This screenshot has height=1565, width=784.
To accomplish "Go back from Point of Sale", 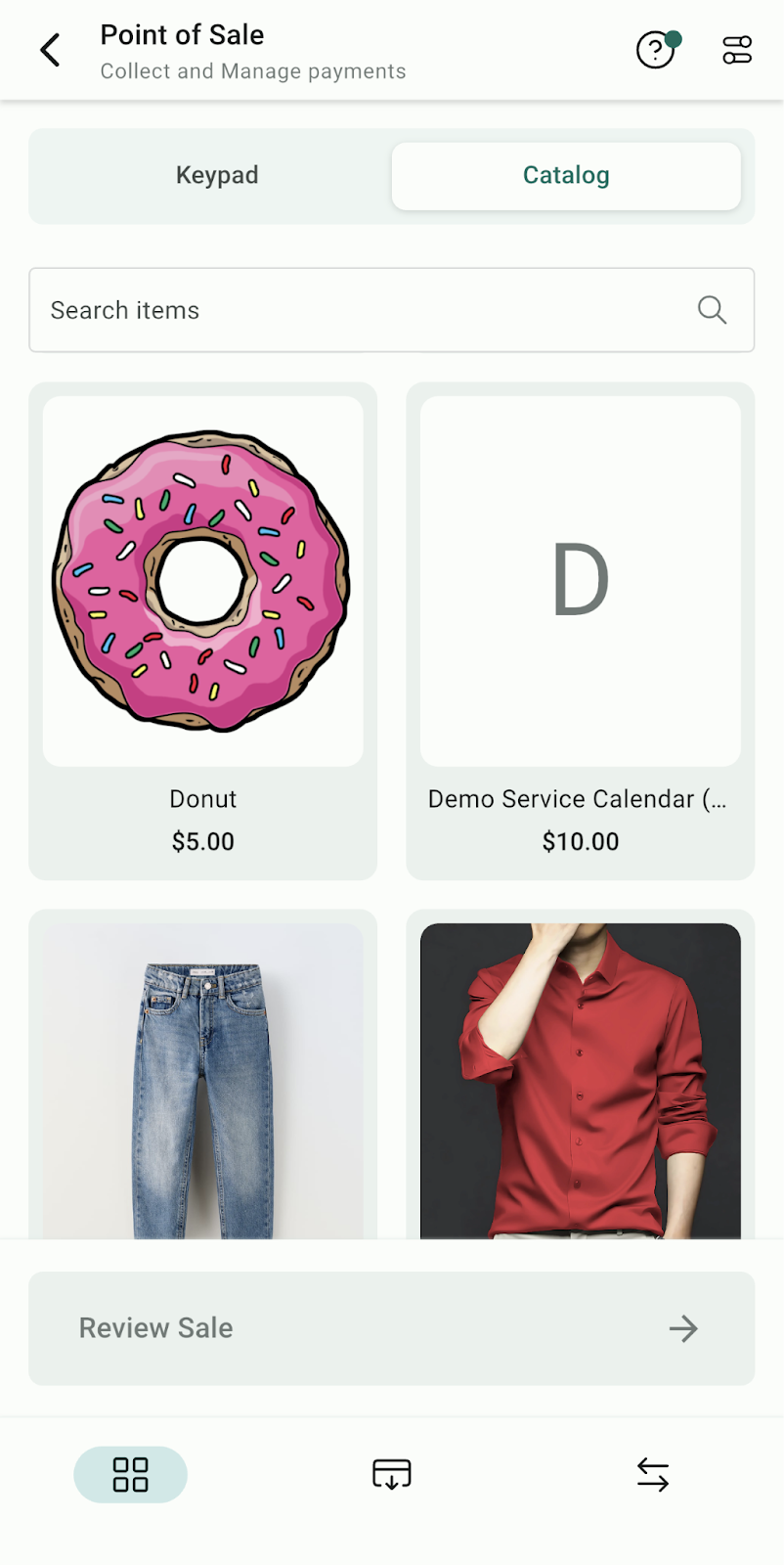I will coord(50,50).
